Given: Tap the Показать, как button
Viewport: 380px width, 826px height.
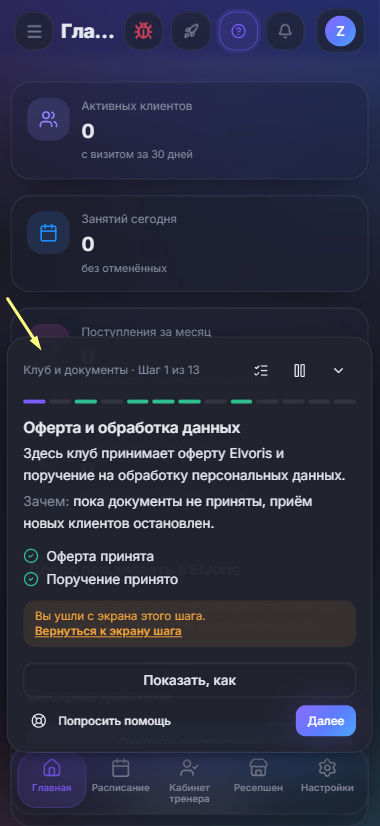Looking at the screenshot, I should tap(190, 680).
